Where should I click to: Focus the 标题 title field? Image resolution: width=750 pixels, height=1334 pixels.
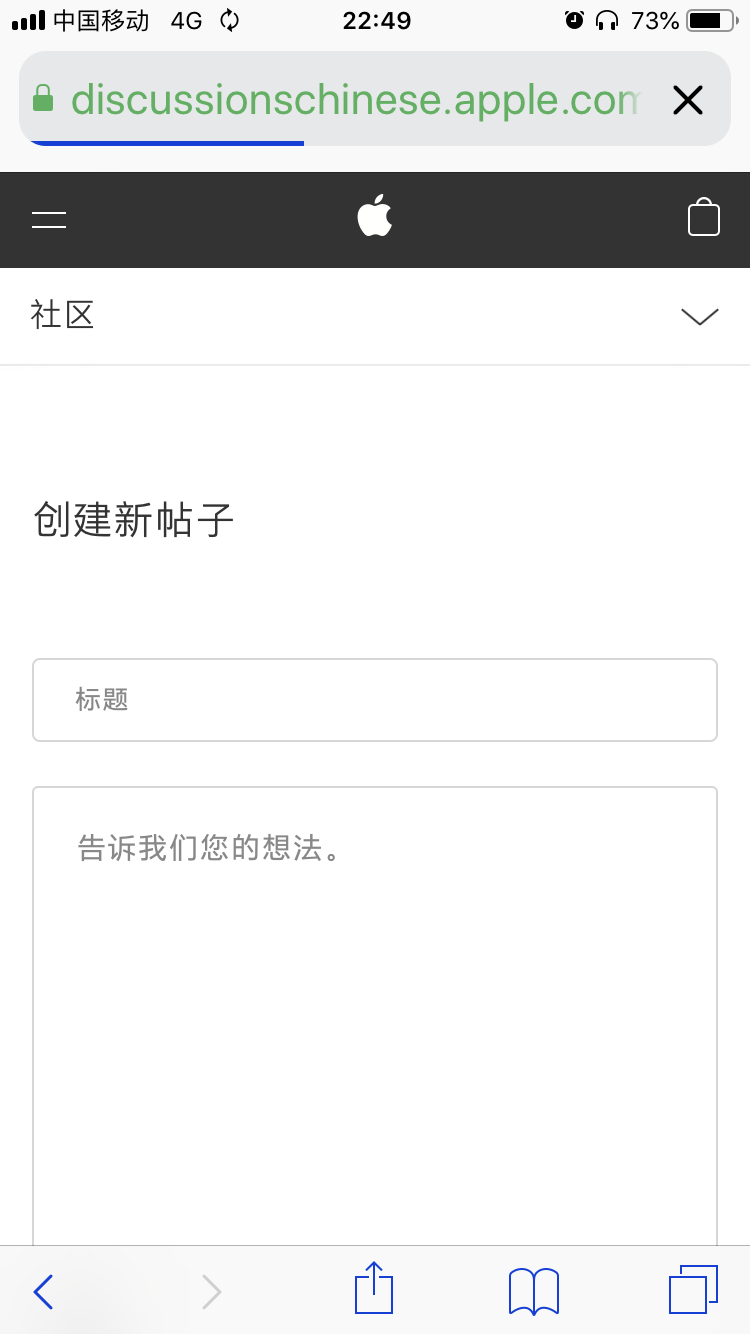(x=375, y=700)
